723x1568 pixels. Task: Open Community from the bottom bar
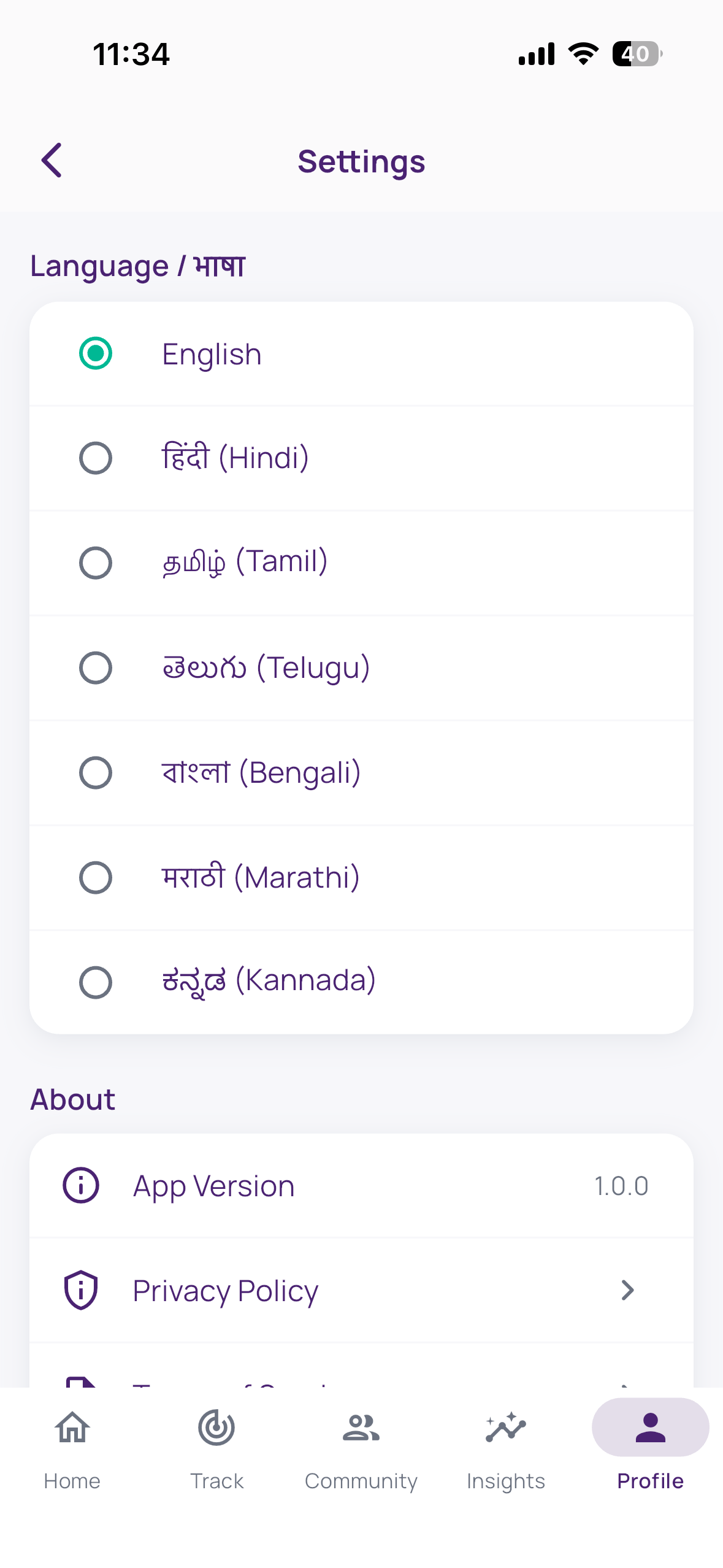pos(361,1428)
